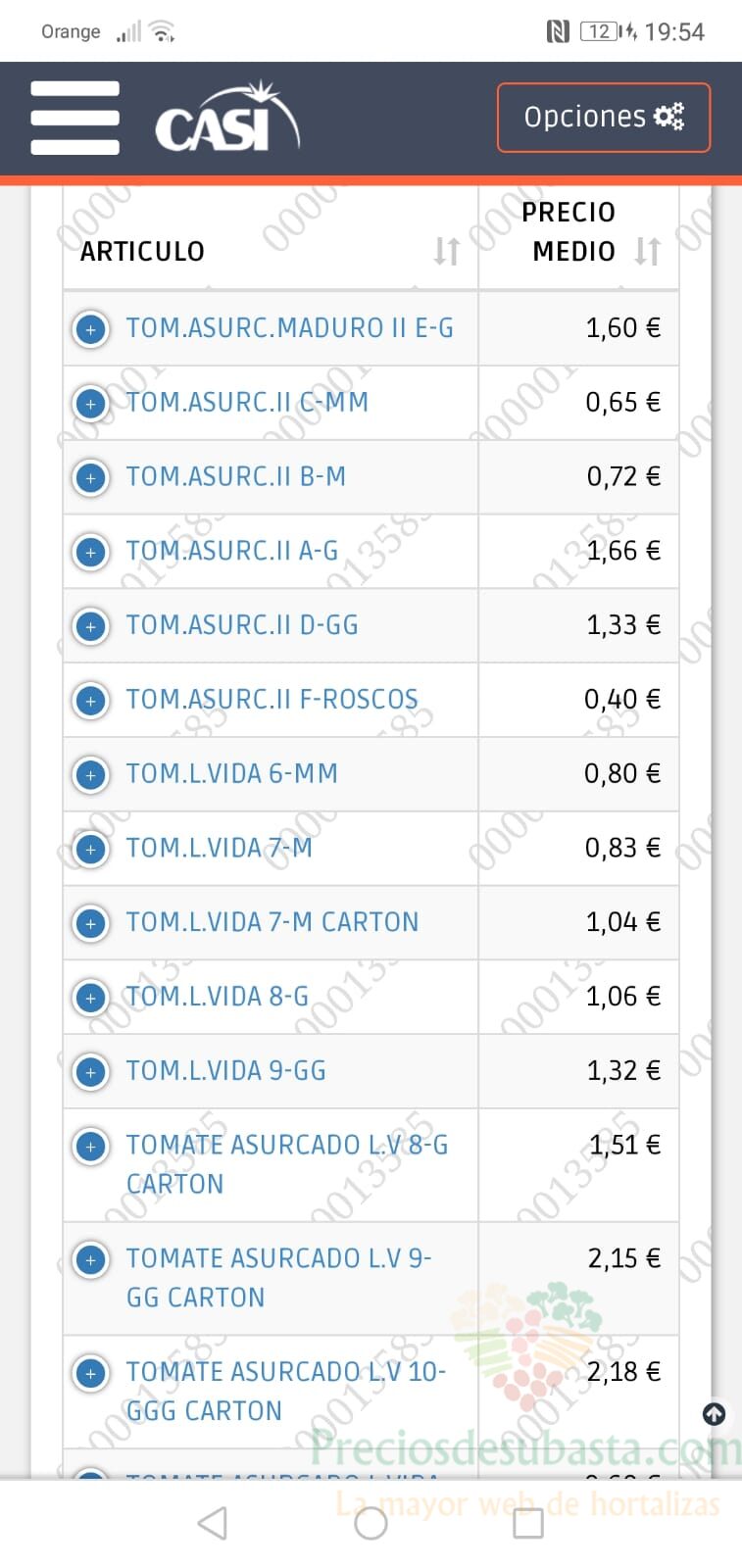Expand TOMATE ASURCADO L.V 10-GGG CARTON row
The height and width of the screenshot is (1568, 742).
[91, 1374]
